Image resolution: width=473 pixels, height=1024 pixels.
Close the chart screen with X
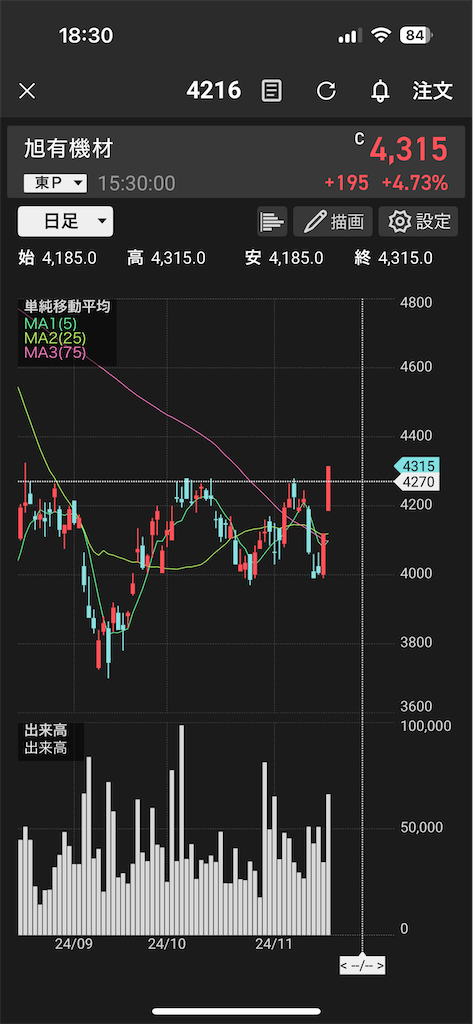tap(27, 91)
